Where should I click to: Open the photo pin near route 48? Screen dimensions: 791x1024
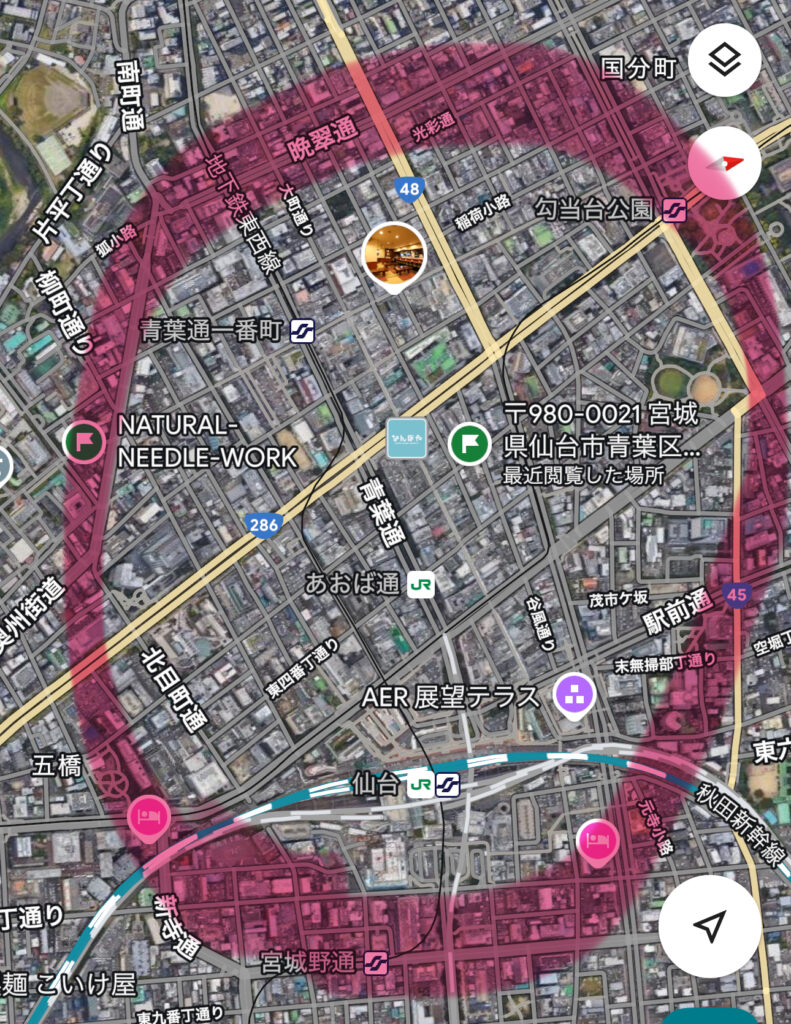393,253
